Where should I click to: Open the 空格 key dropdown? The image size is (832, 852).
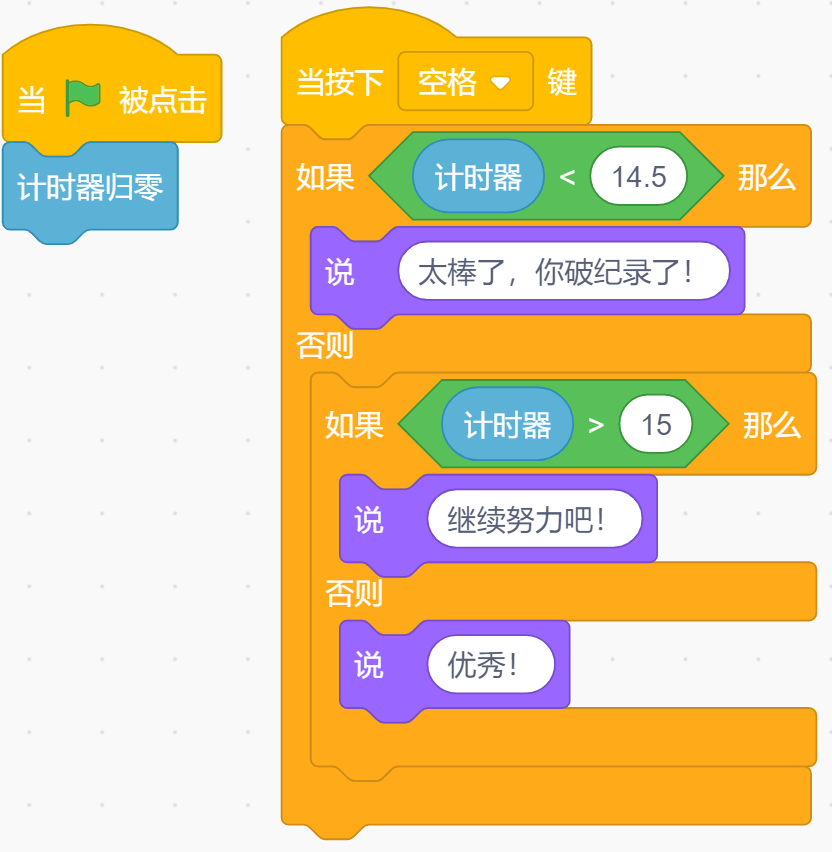(x=465, y=82)
